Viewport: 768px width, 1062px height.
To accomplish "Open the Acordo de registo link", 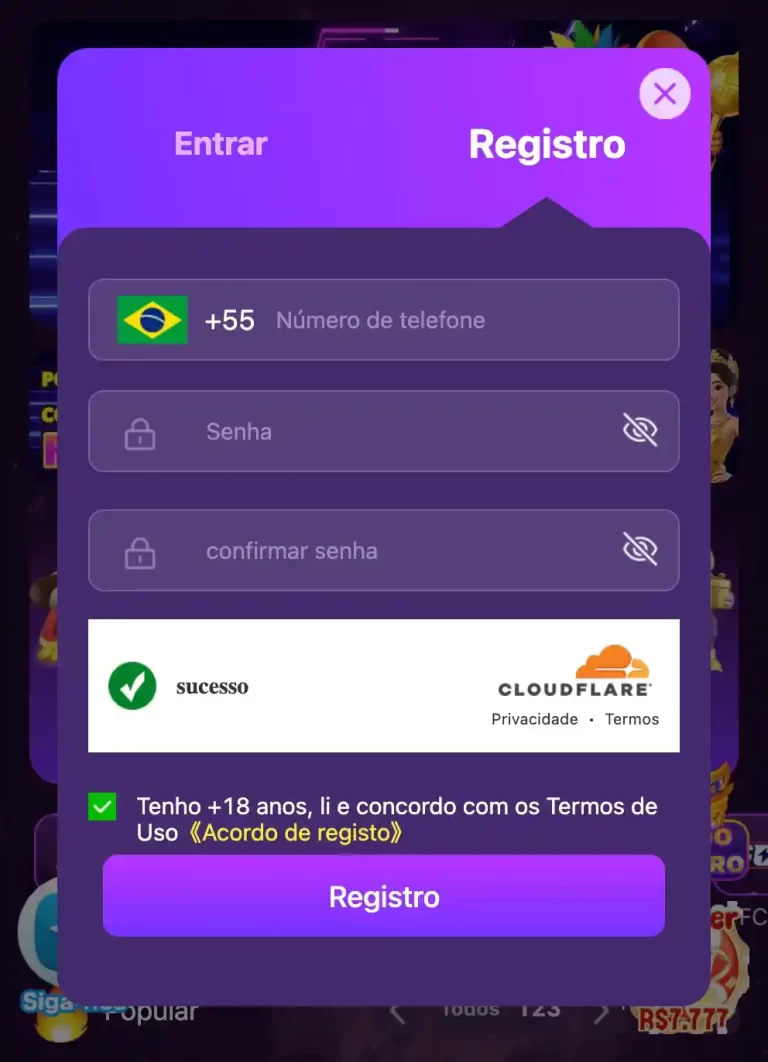I will click(296, 833).
